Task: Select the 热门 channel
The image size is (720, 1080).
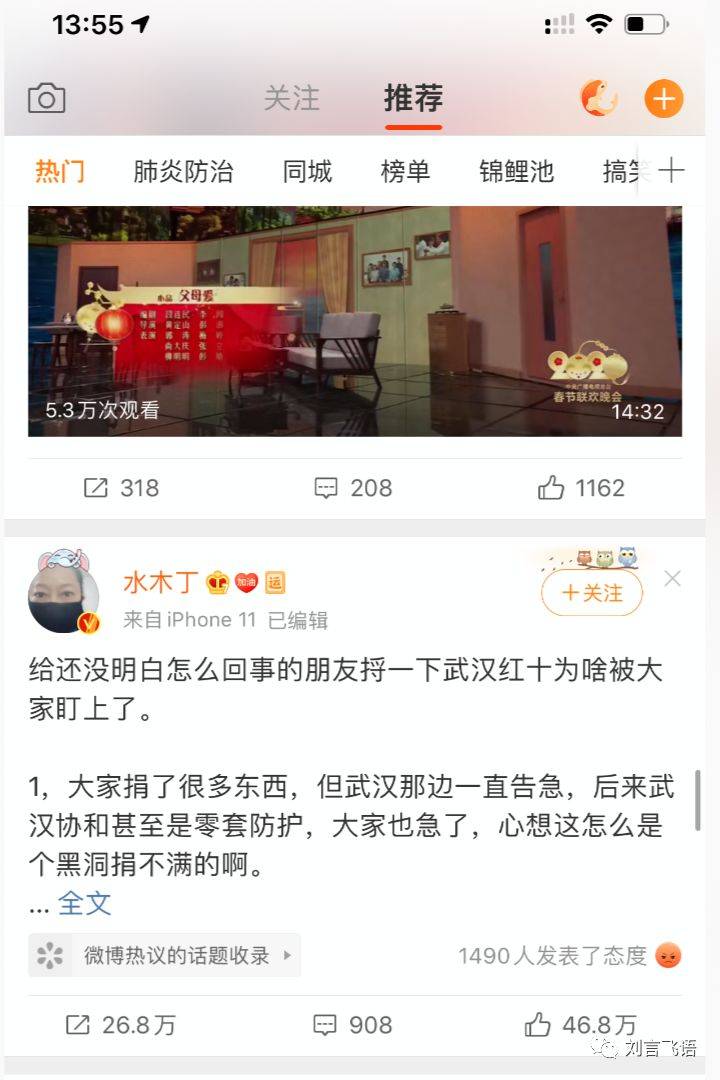Action: (60, 171)
